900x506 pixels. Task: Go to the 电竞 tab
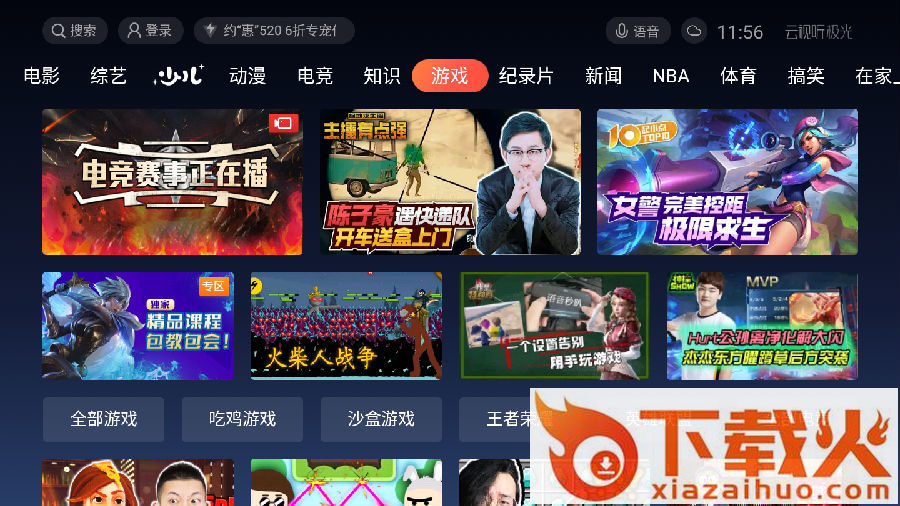point(315,76)
